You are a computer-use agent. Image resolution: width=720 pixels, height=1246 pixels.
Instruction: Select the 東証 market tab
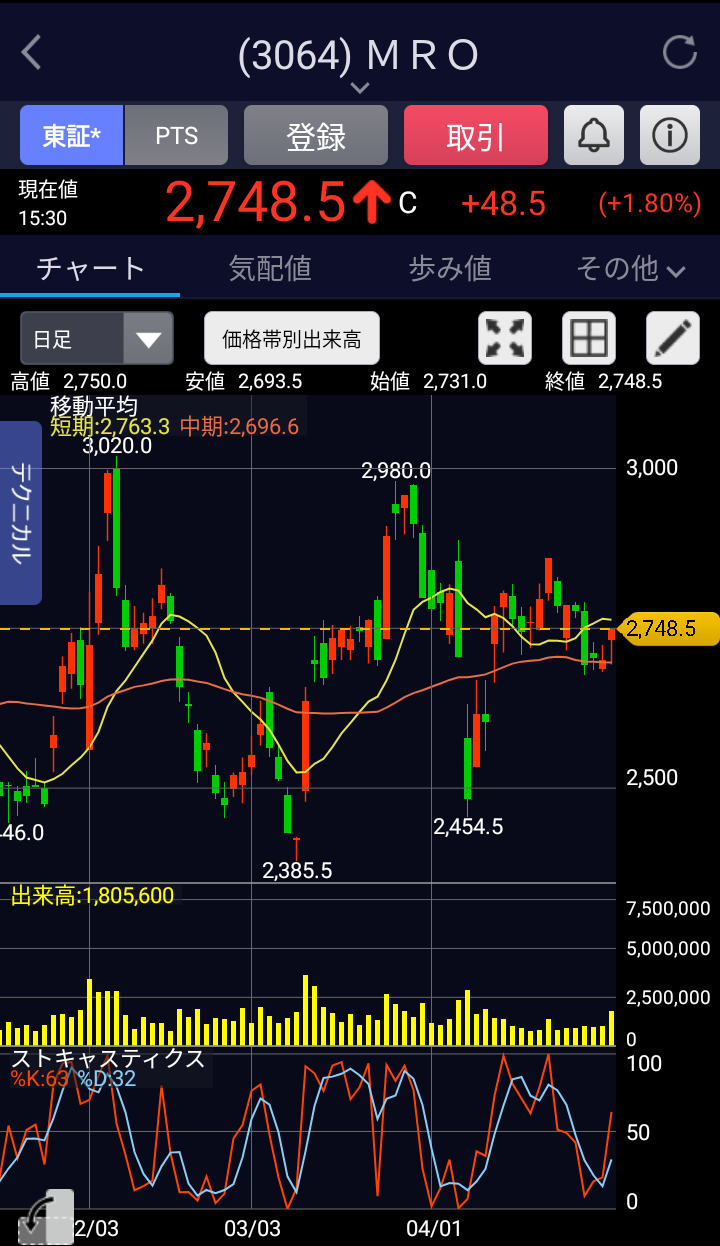point(72,136)
